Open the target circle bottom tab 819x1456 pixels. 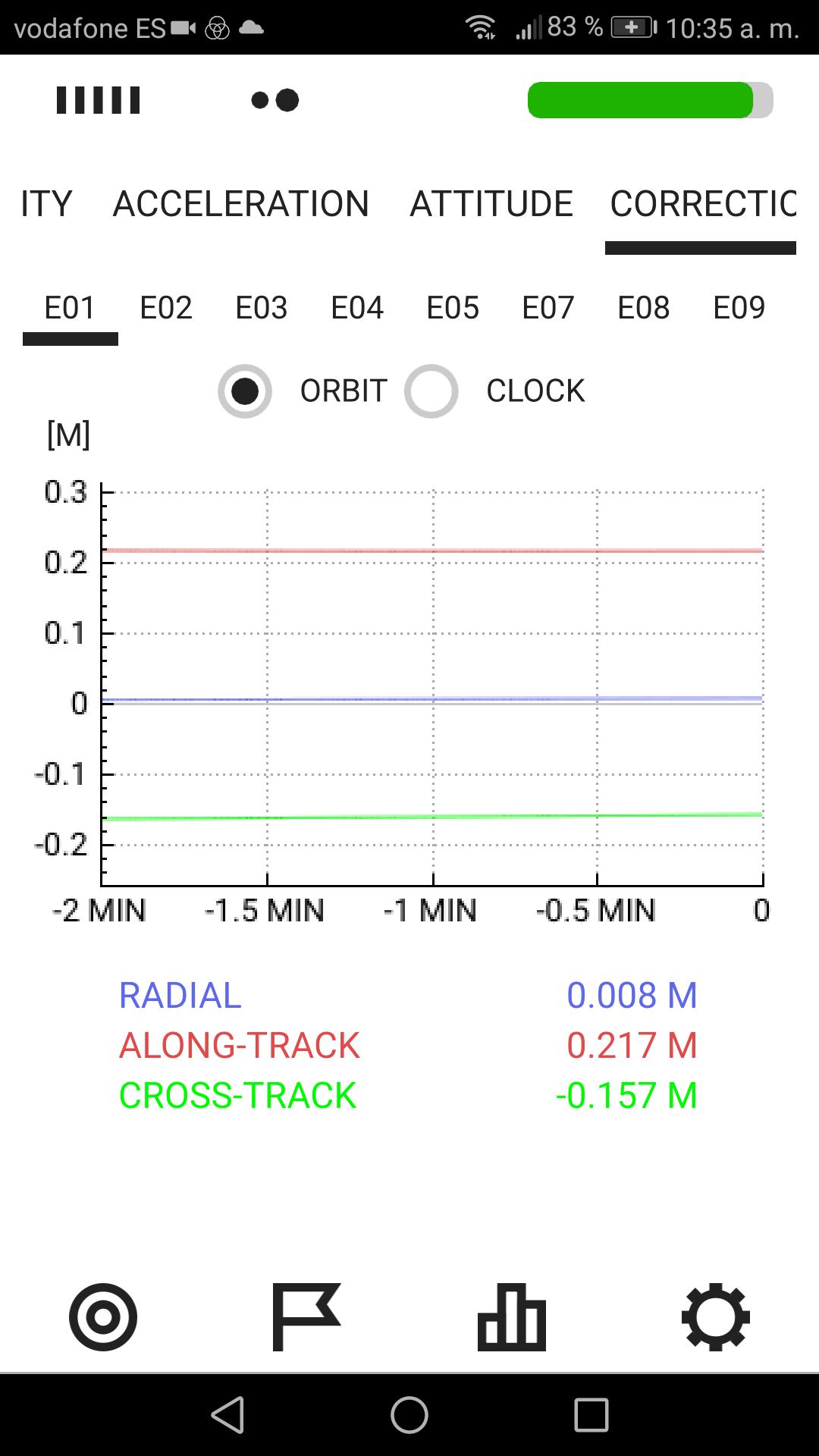(103, 1317)
